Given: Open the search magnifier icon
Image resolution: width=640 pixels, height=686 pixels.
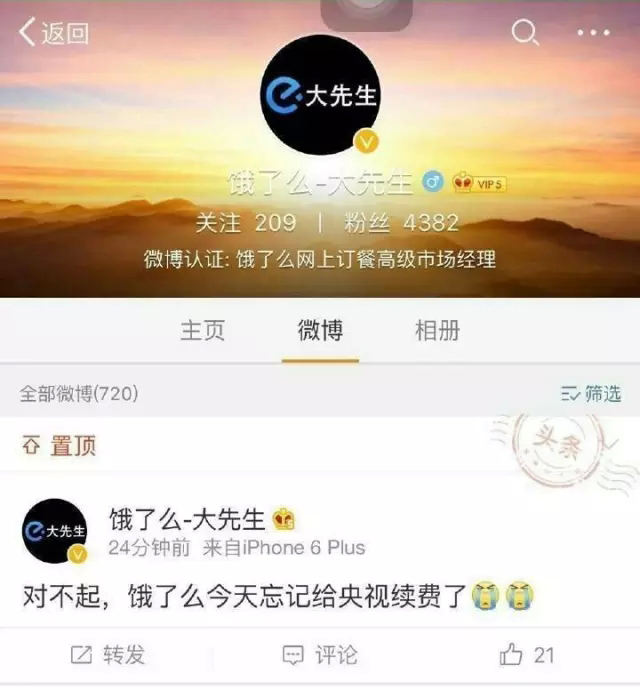Looking at the screenshot, I should (x=525, y=33).
